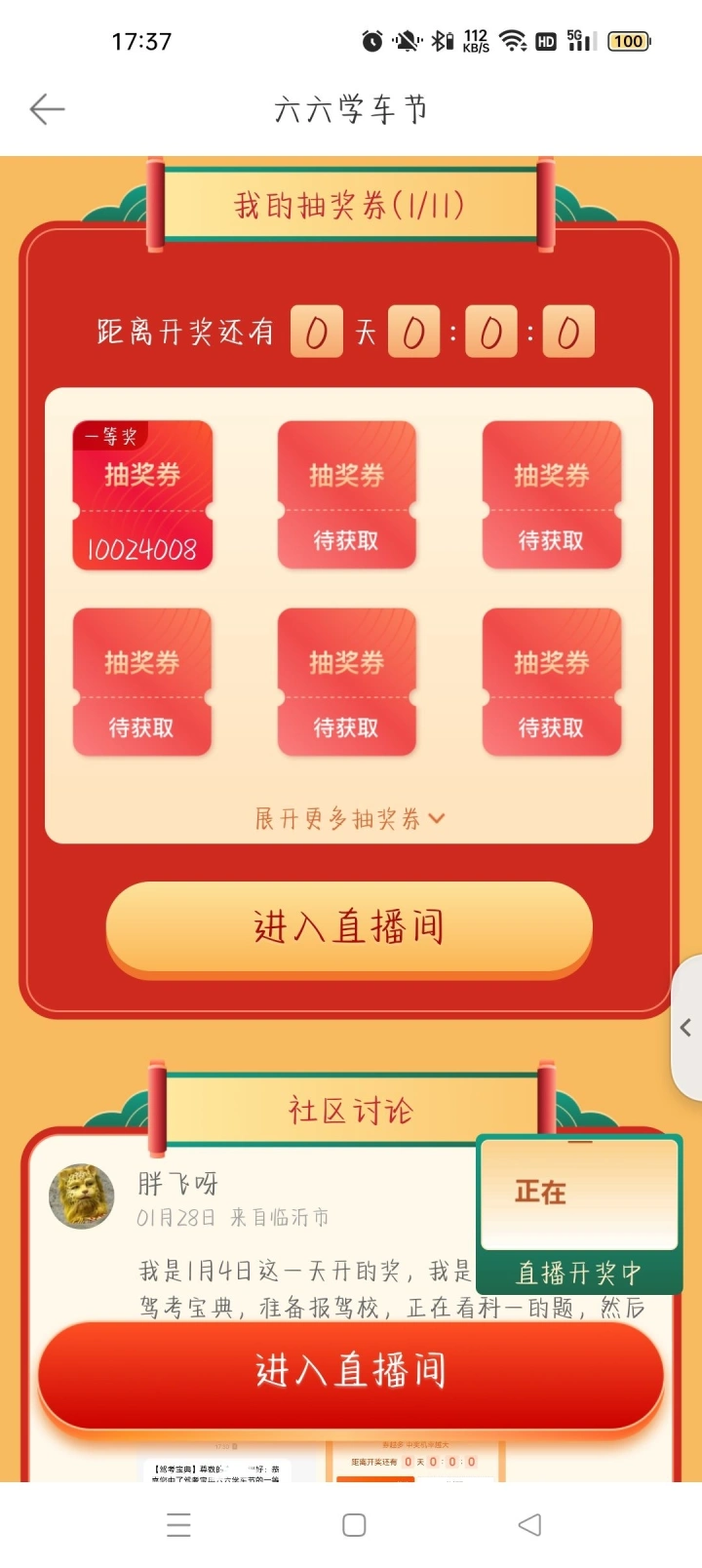View 胖飞呀's profile avatar
Image resolution: width=702 pixels, height=1568 pixels.
[x=82, y=1196]
